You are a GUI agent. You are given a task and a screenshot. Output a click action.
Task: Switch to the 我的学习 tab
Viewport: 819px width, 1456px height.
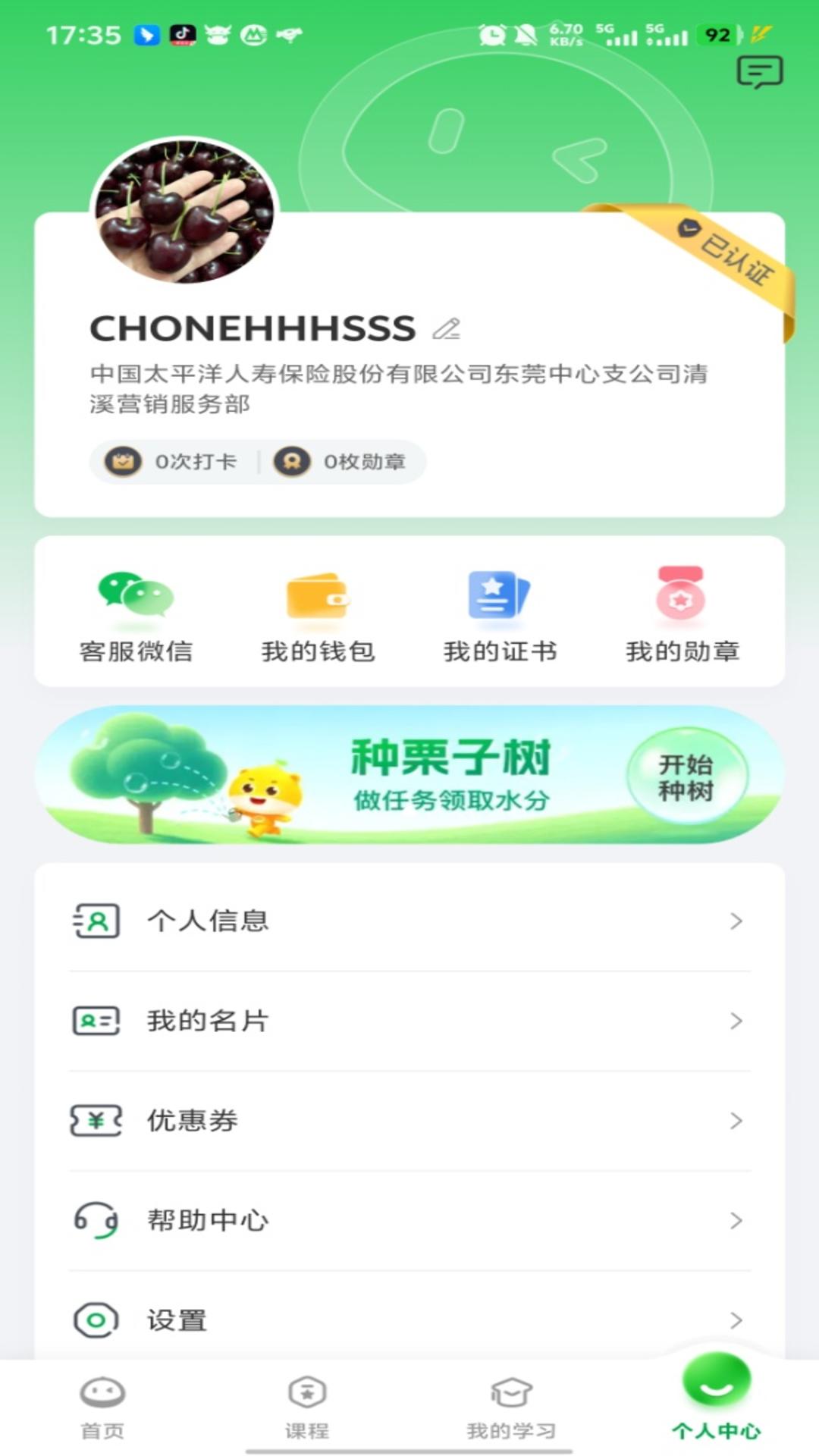coord(511,1407)
